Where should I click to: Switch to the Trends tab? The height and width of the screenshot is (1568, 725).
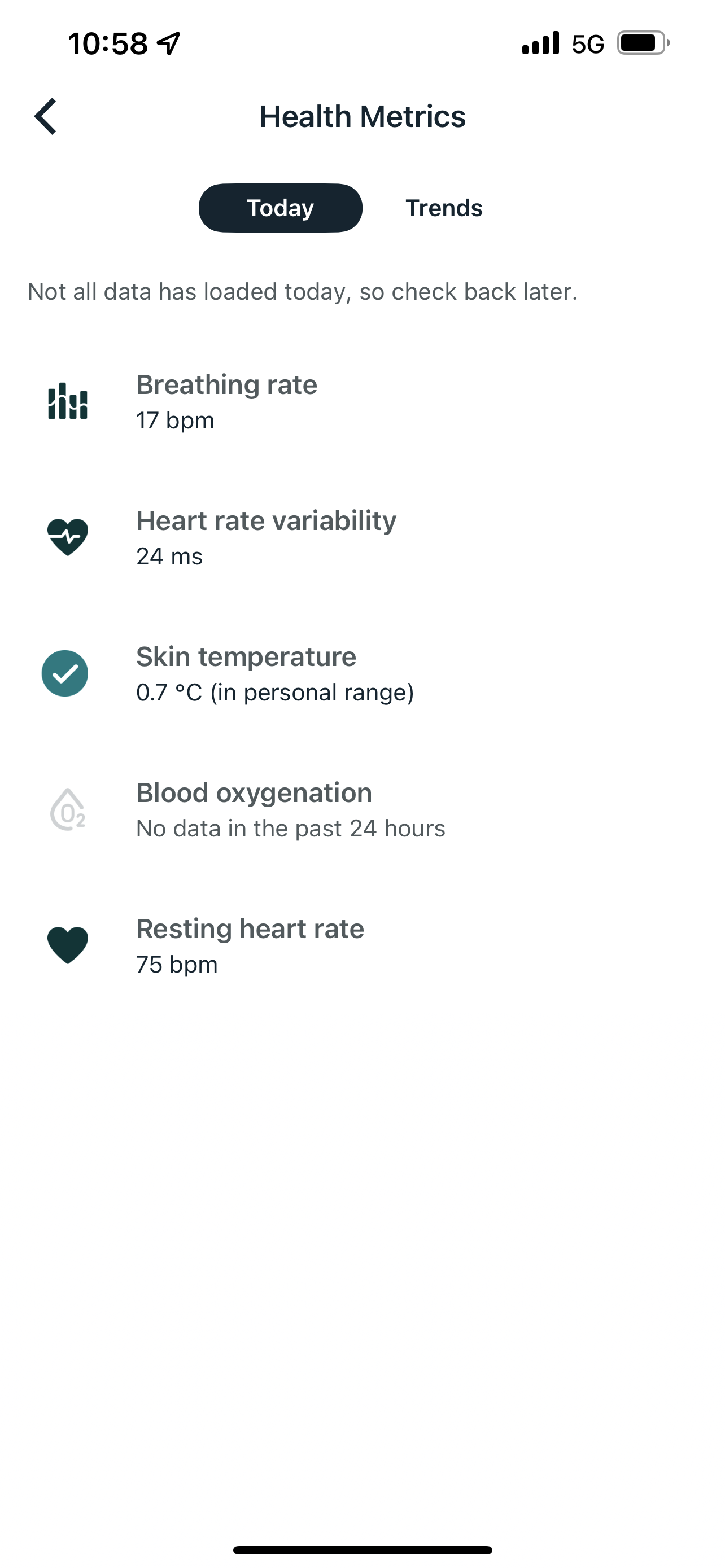coord(444,208)
